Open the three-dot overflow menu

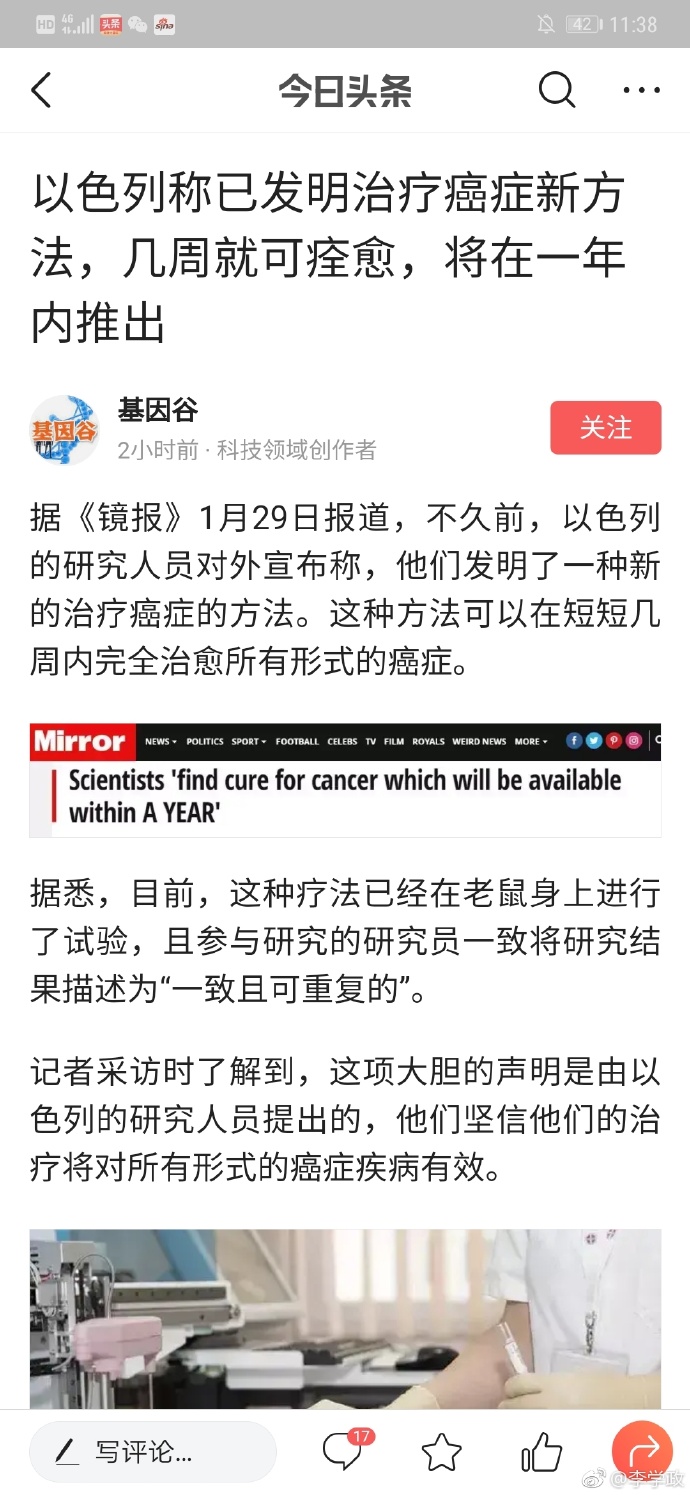pos(641,91)
